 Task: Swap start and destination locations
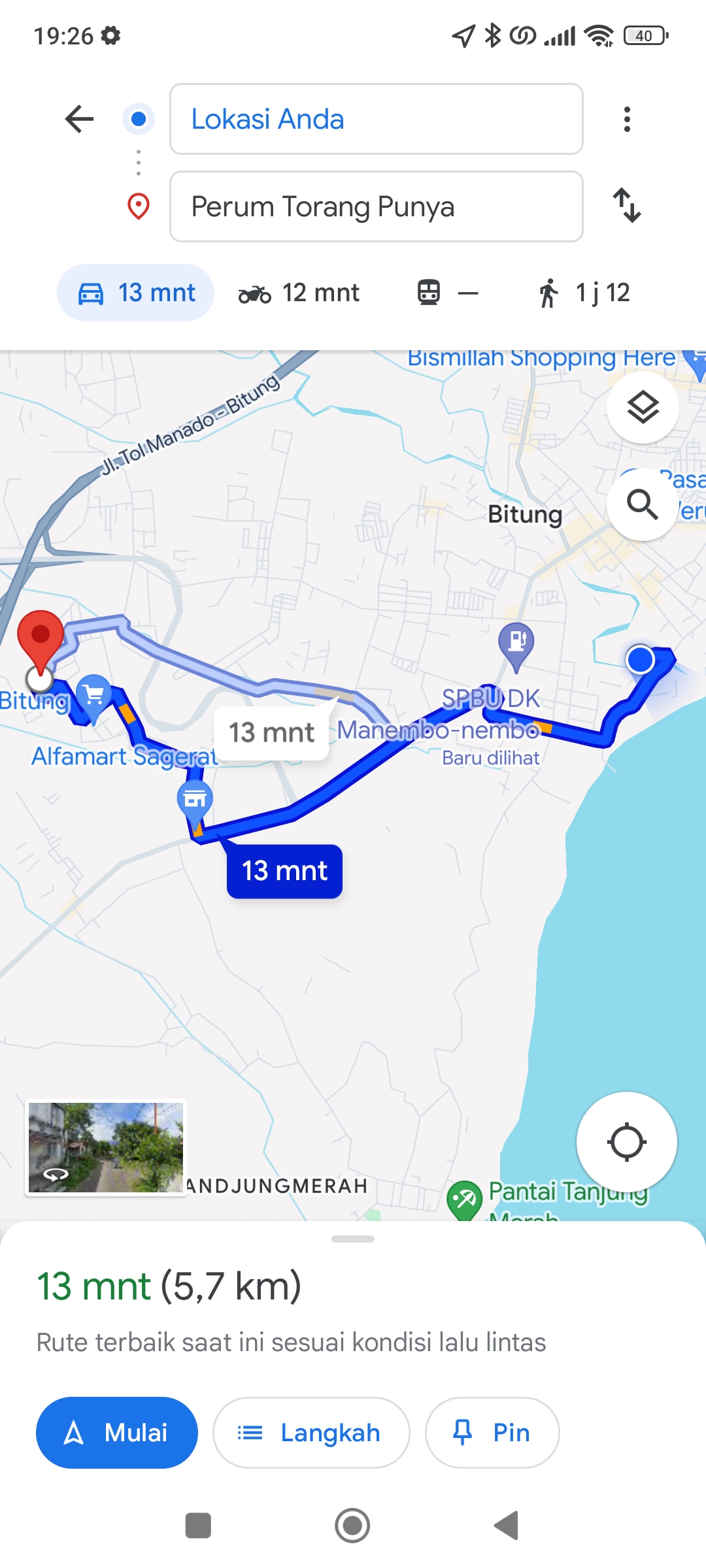627,205
